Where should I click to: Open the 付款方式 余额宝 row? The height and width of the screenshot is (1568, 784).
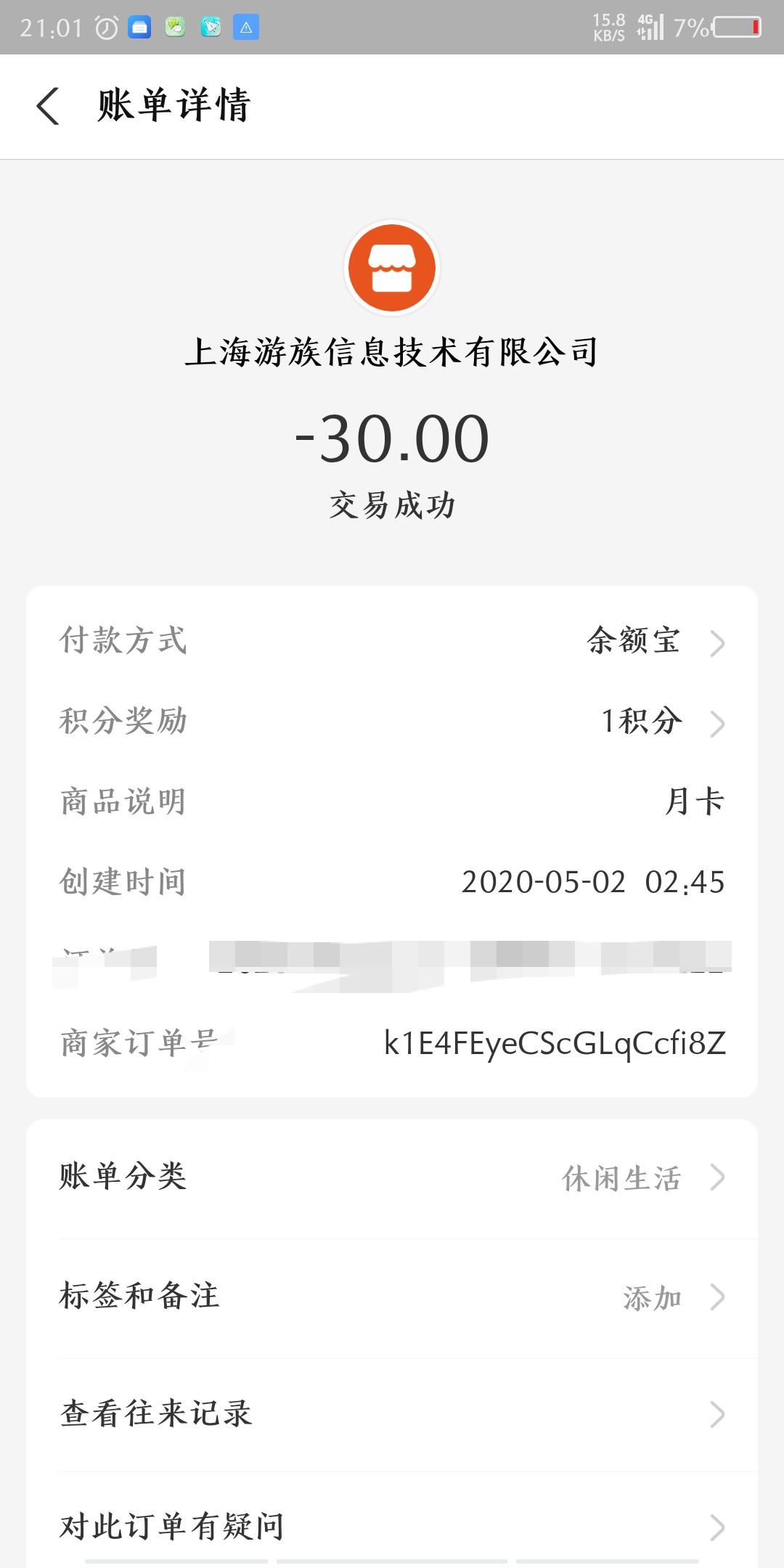pos(392,642)
